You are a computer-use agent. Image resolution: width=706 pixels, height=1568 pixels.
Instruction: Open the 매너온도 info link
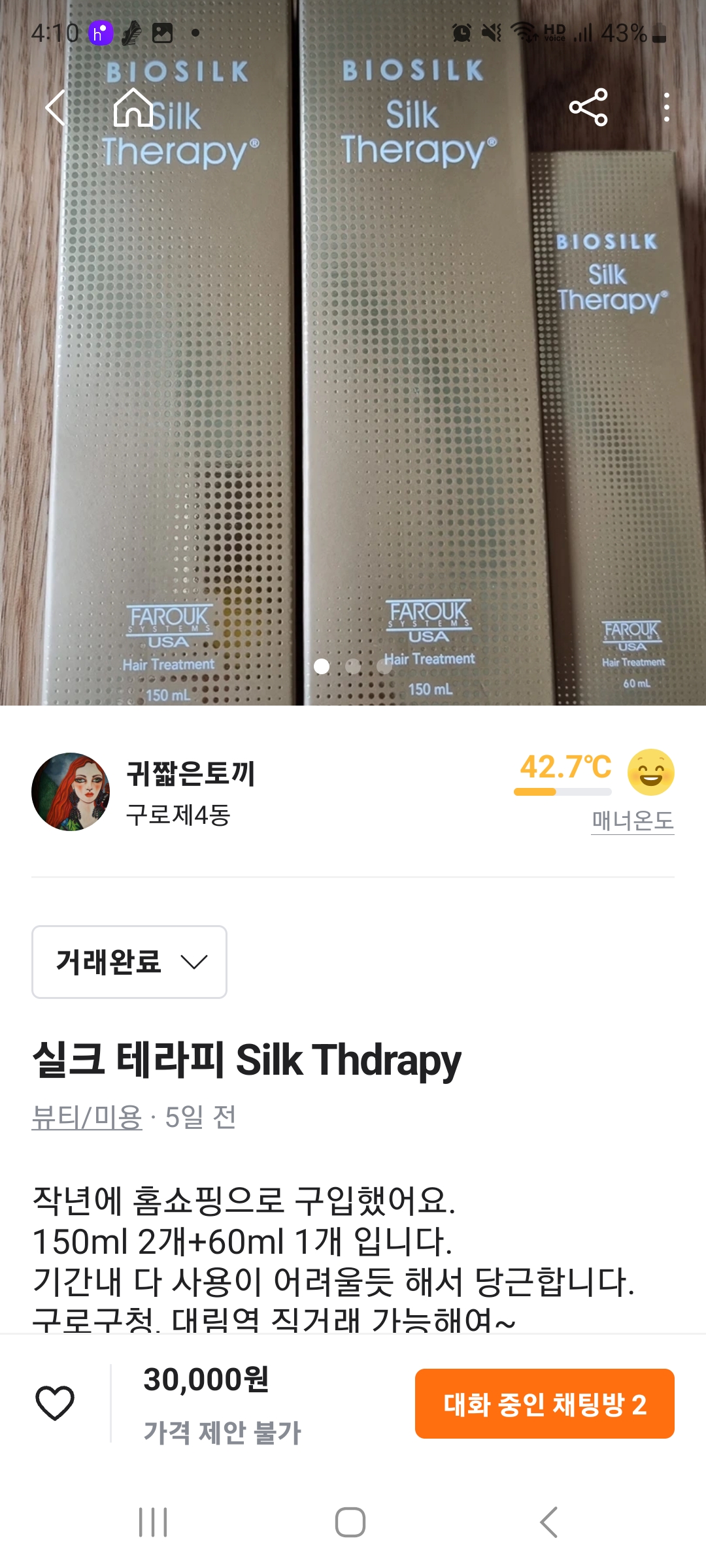click(x=632, y=821)
